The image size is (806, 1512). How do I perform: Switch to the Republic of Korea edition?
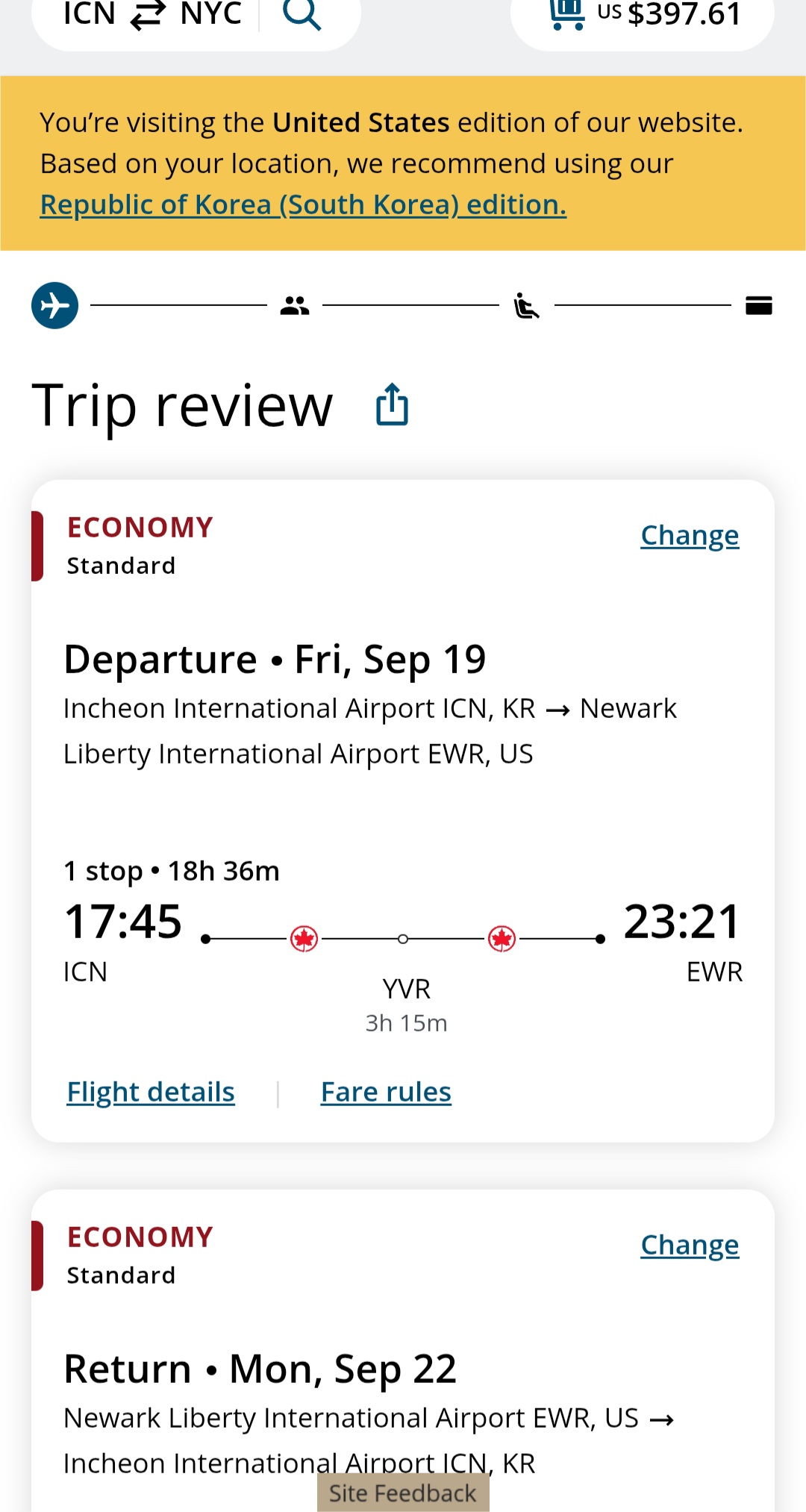[303, 204]
